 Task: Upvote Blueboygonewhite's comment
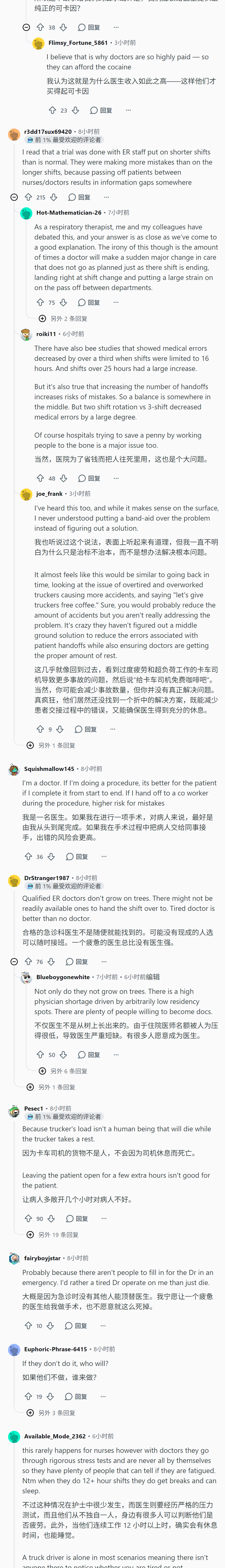pyautogui.click(x=40, y=1055)
